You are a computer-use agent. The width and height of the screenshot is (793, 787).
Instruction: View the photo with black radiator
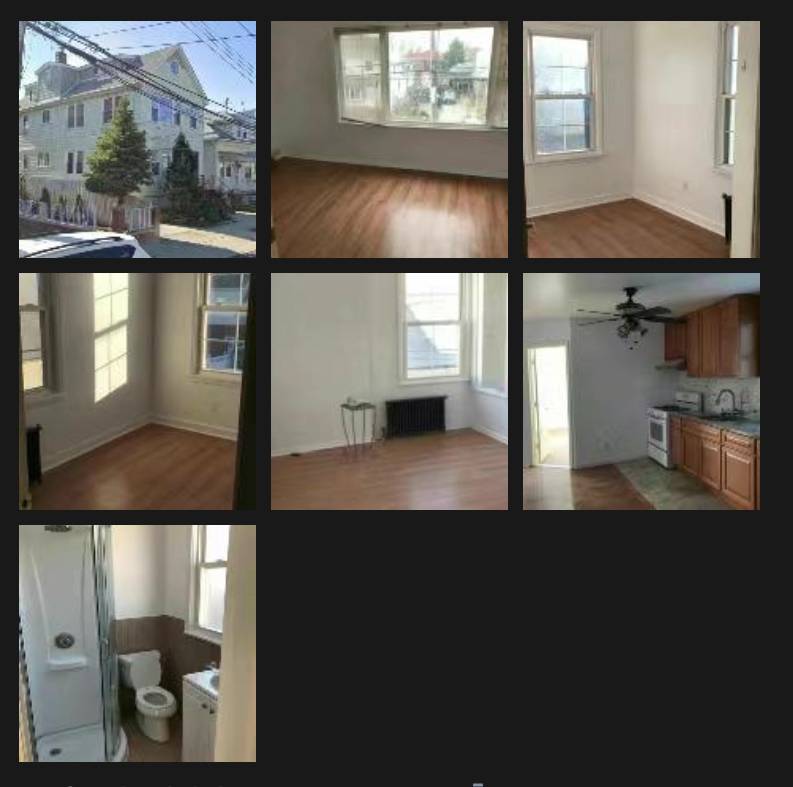point(389,391)
